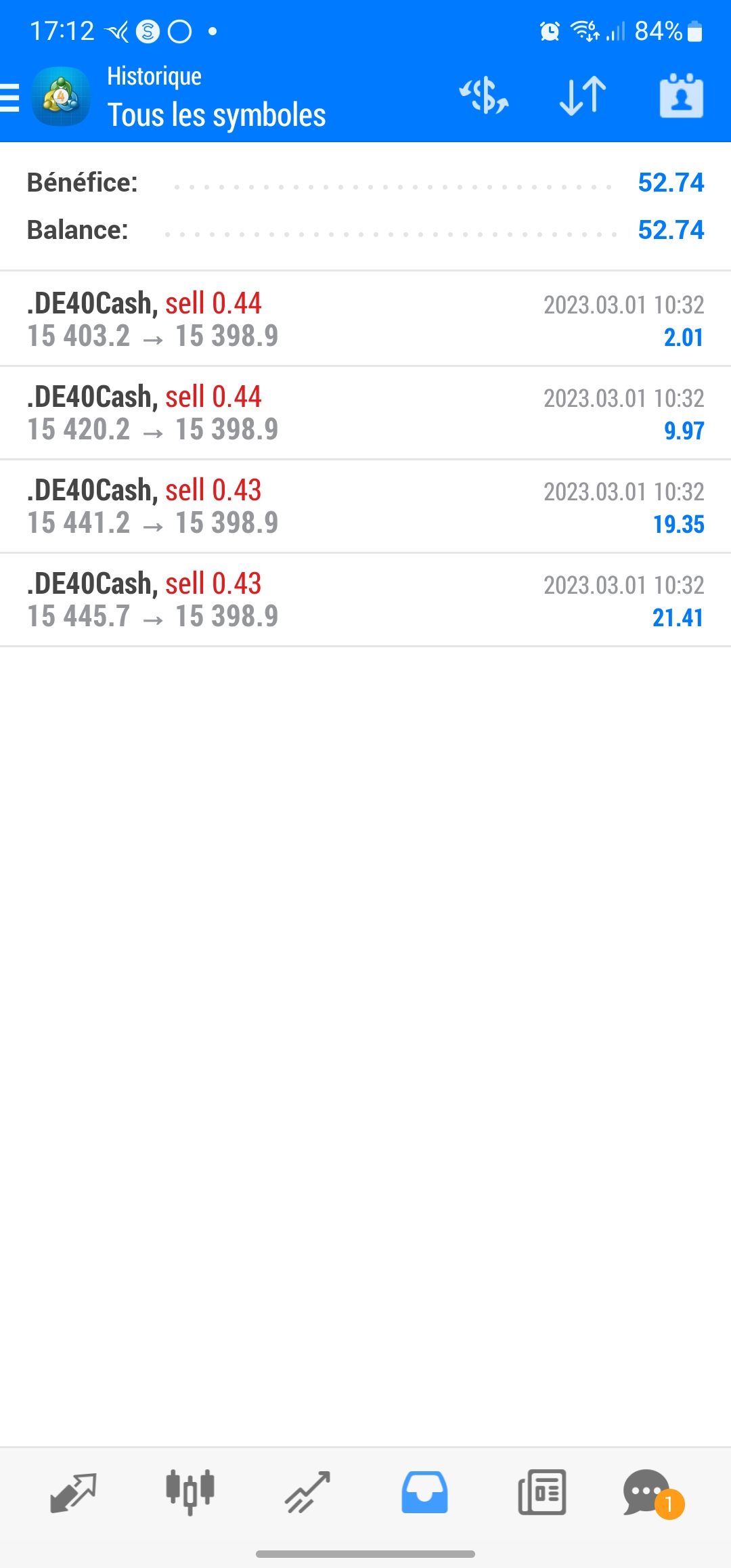Open the sort arrows option
Image resolution: width=731 pixels, height=1568 pixels.
point(583,95)
